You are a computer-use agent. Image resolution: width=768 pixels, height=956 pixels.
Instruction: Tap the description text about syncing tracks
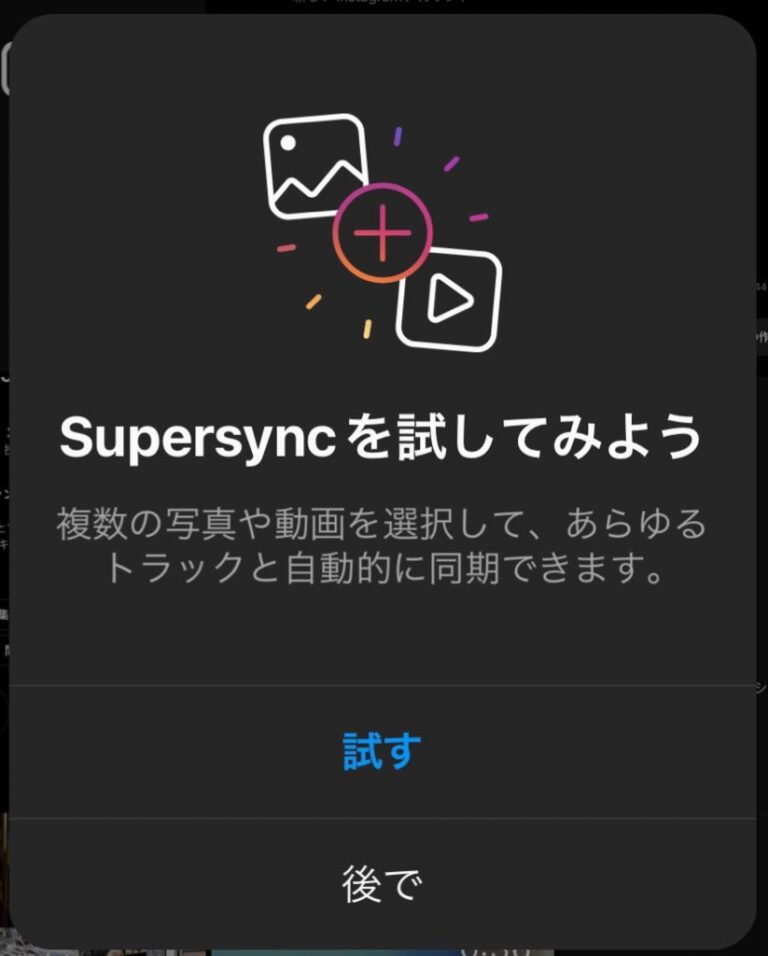coord(384,541)
